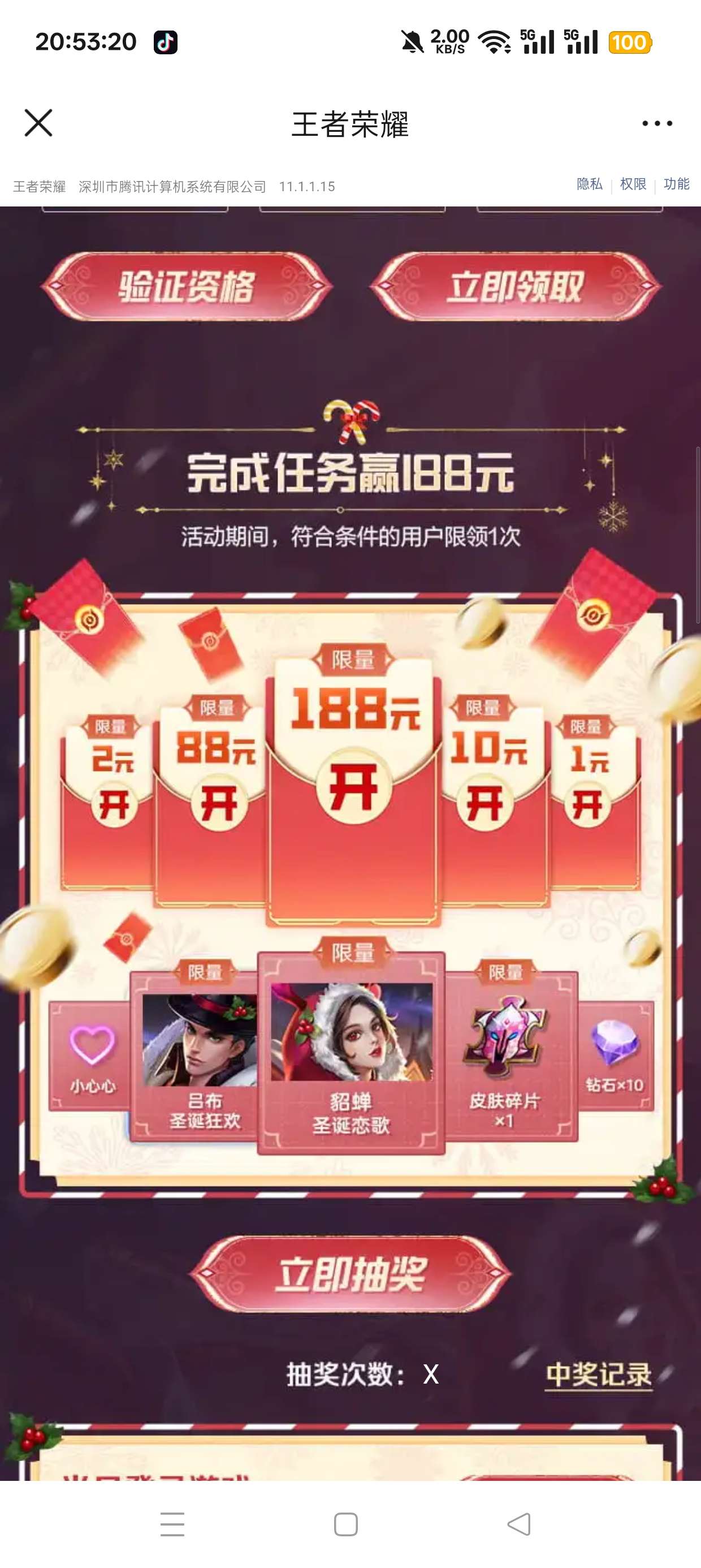View 中奖记录 prize records
Image resolution: width=701 pixels, height=1568 pixels.
(x=599, y=1375)
